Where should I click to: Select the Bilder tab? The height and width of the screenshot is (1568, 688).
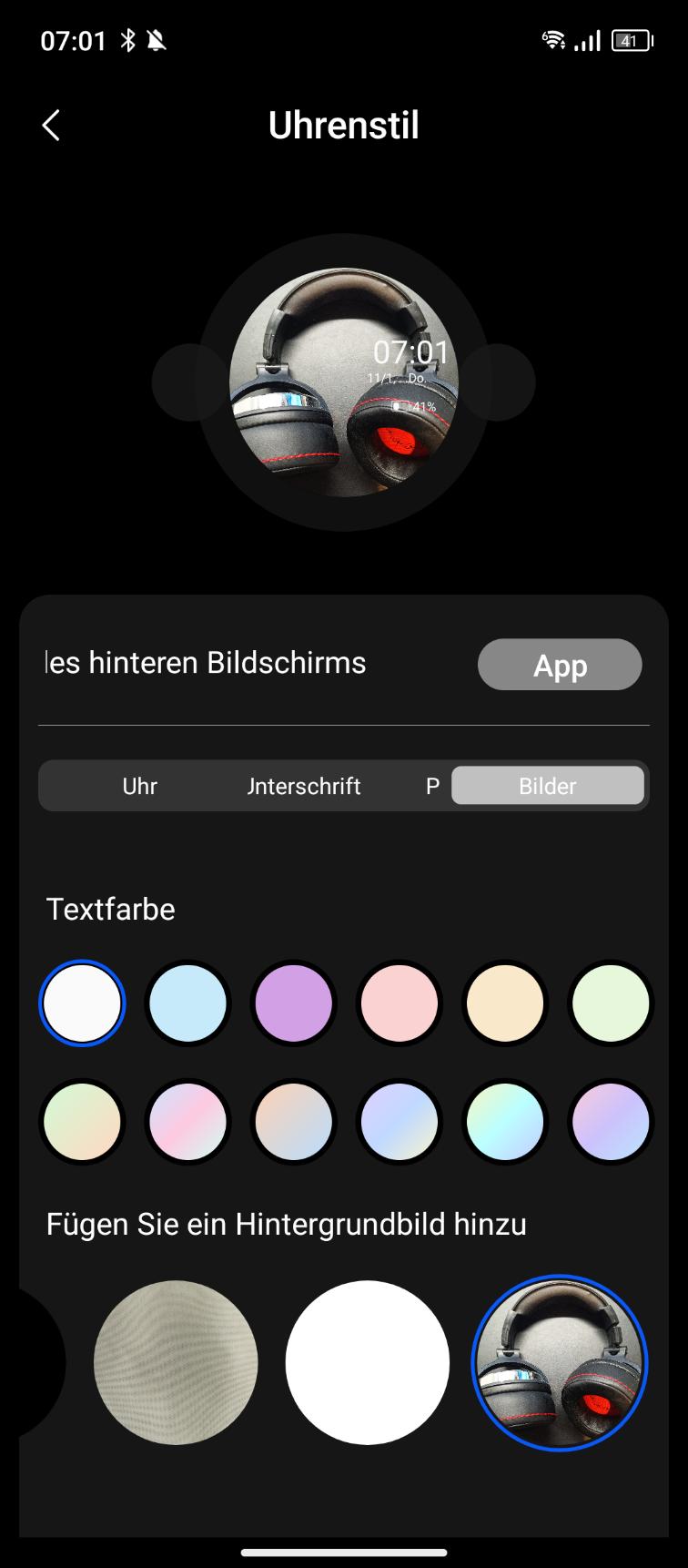click(x=548, y=786)
